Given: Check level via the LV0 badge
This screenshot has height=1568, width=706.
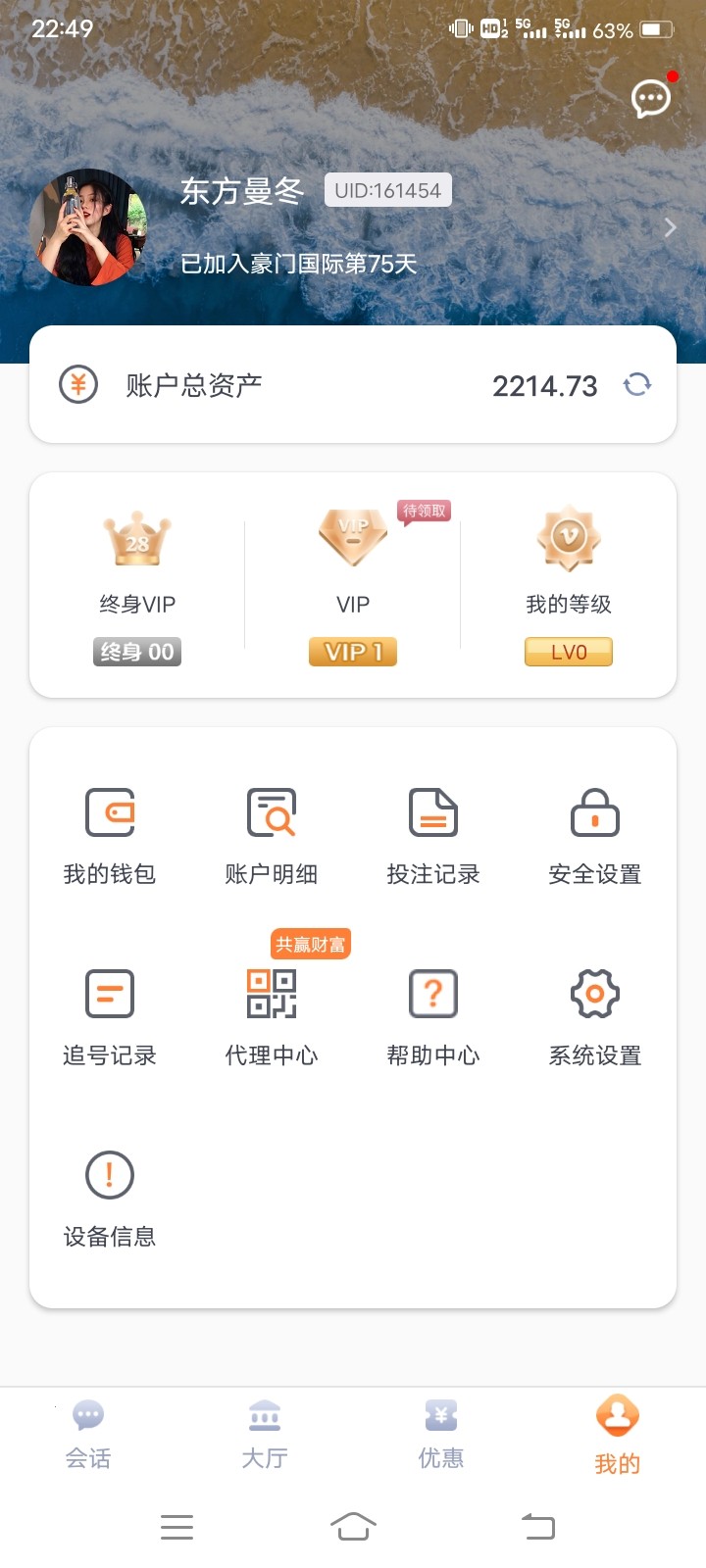Looking at the screenshot, I should coord(568,652).
